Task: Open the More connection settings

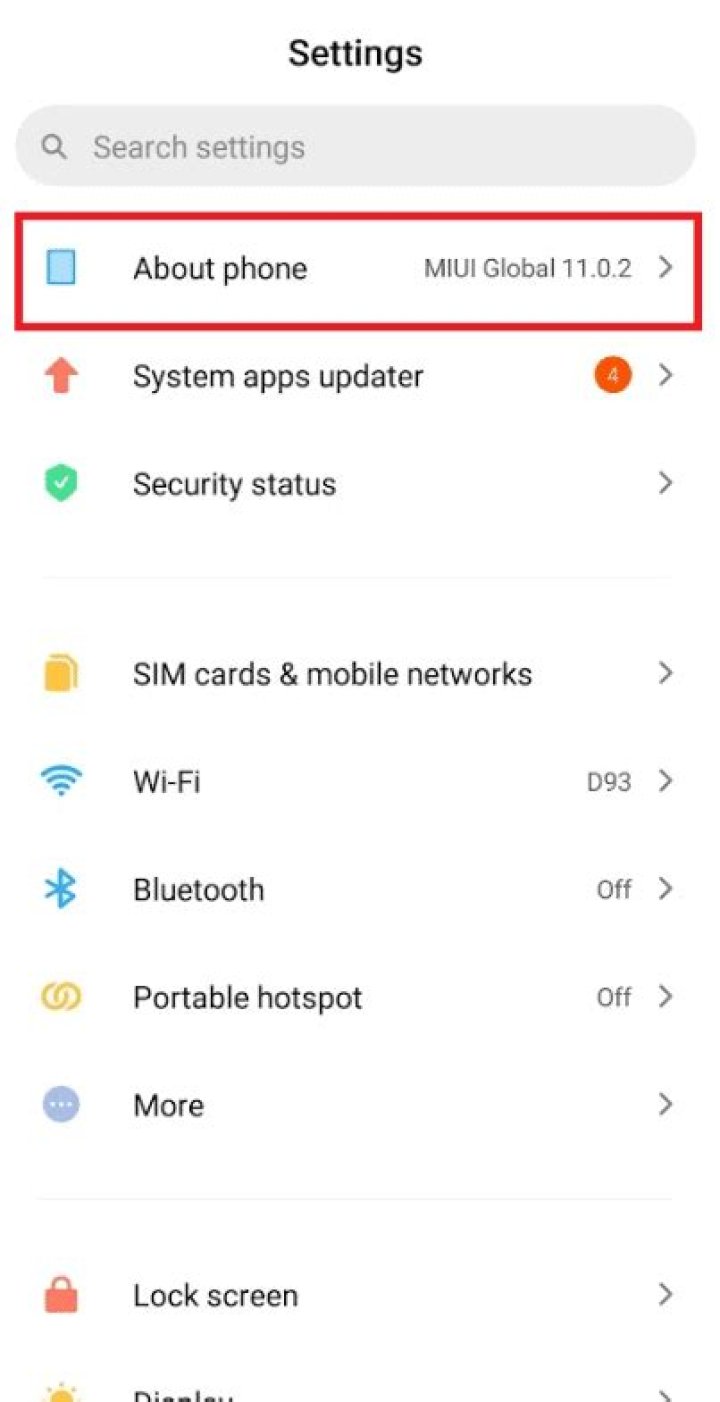Action: [x=357, y=1105]
